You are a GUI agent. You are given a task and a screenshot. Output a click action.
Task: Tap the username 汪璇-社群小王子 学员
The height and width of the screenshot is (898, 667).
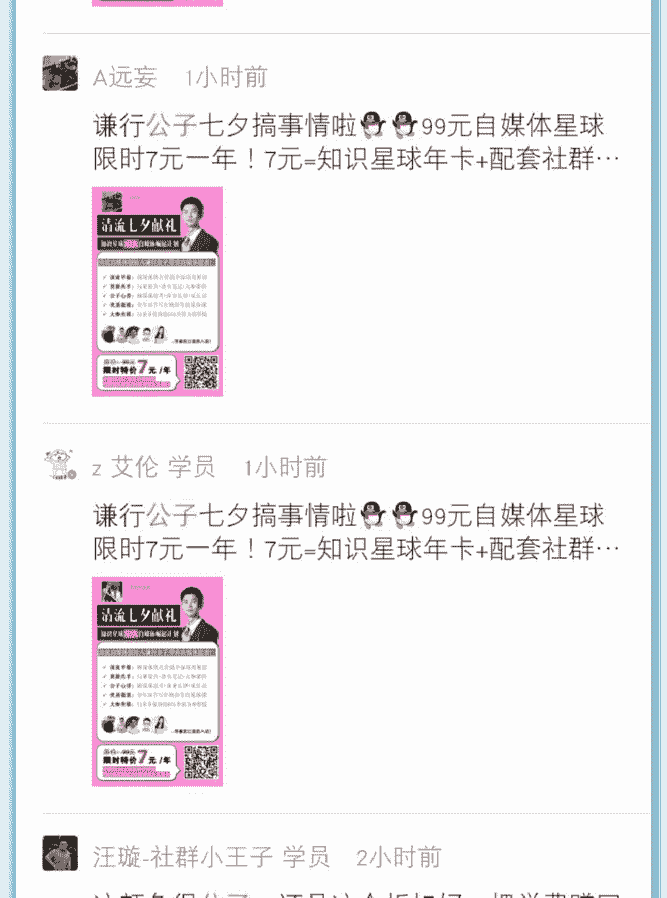(210, 857)
